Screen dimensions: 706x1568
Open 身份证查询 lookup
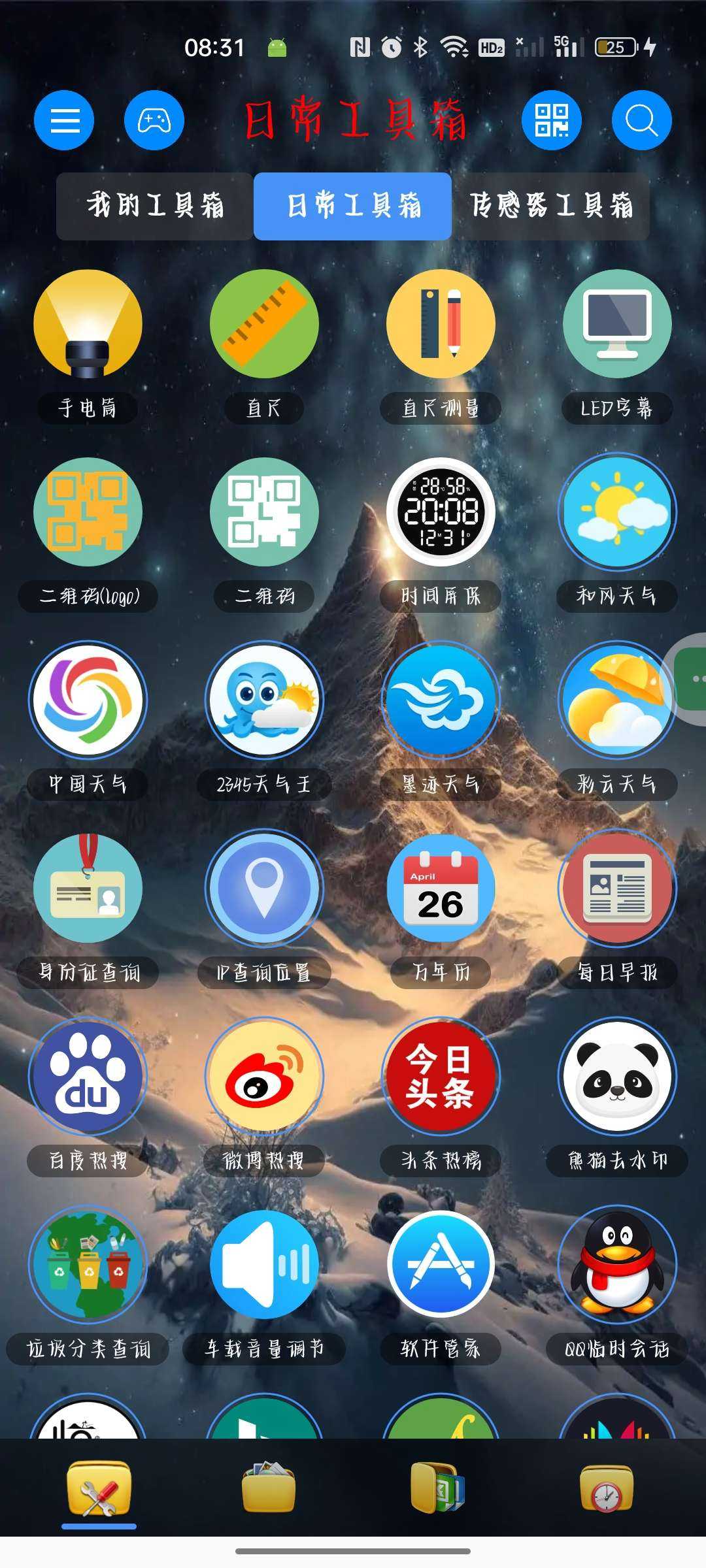pos(88,889)
